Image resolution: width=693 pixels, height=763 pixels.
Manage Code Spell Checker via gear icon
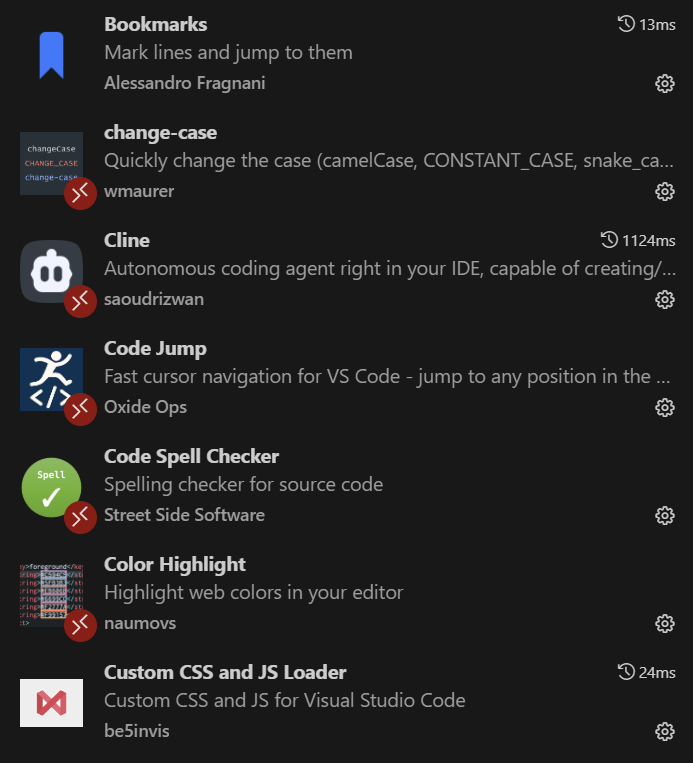[x=664, y=515]
